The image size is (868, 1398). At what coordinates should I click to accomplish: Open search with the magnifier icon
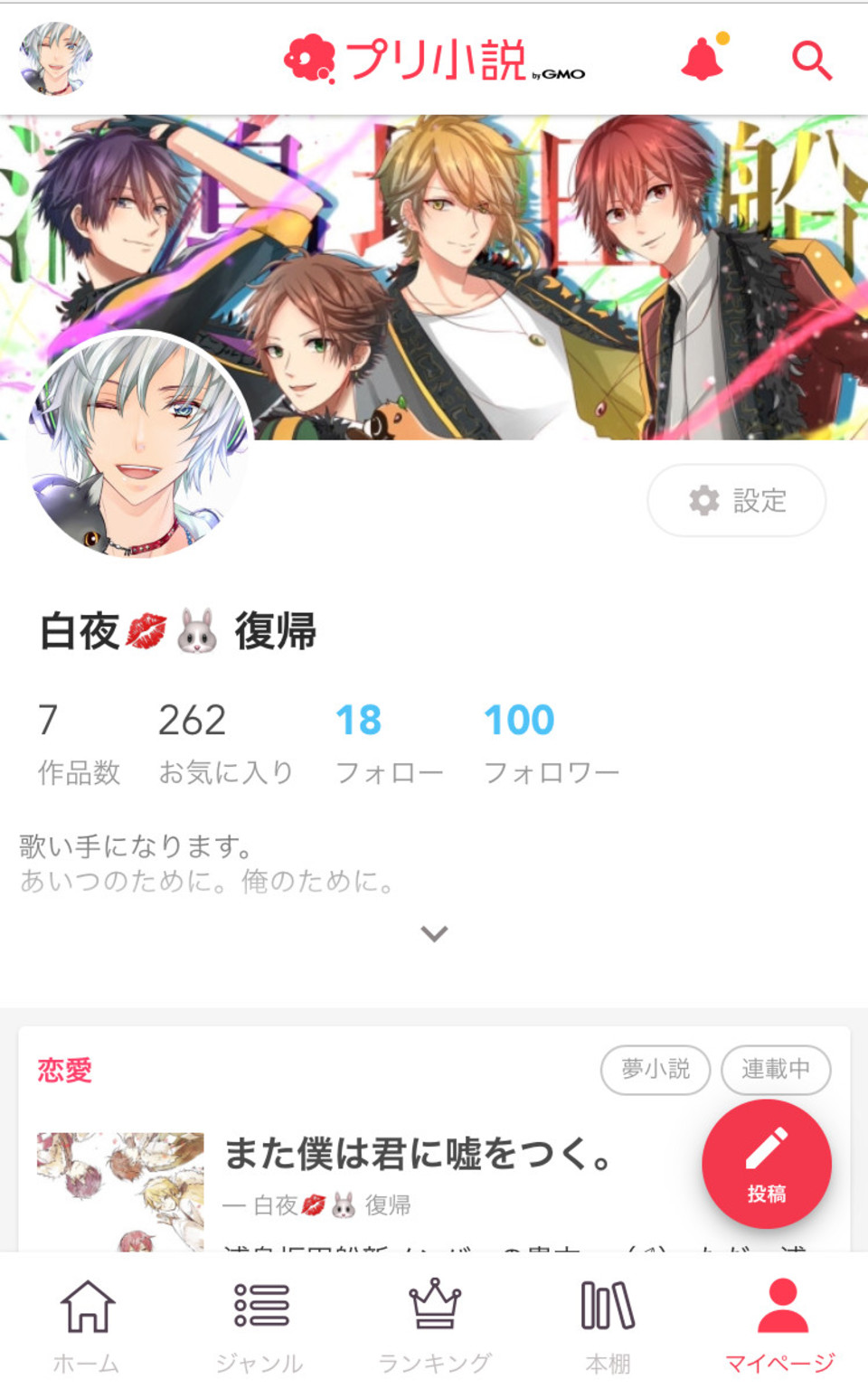tap(811, 61)
